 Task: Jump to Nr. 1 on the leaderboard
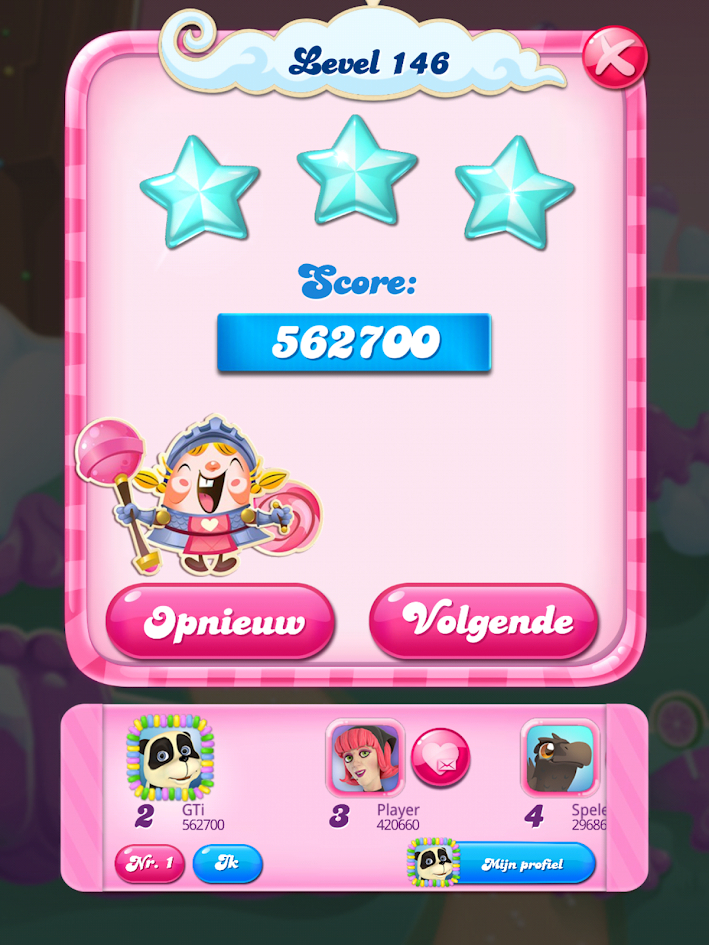(x=150, y=863)
